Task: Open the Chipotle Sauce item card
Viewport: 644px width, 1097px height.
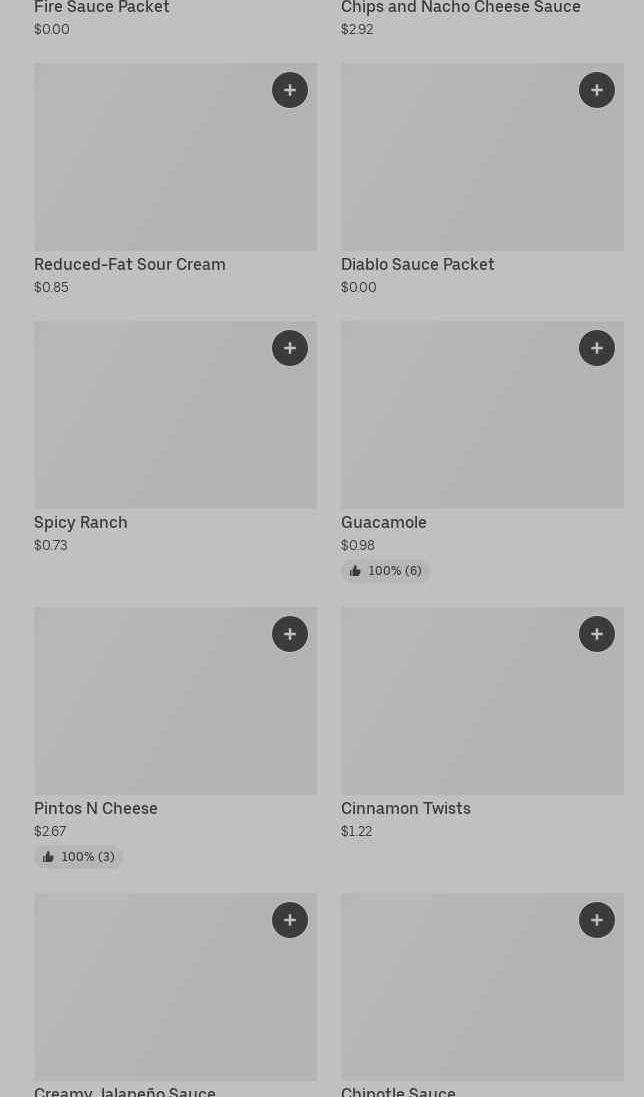Action: [x=482, y=995]
